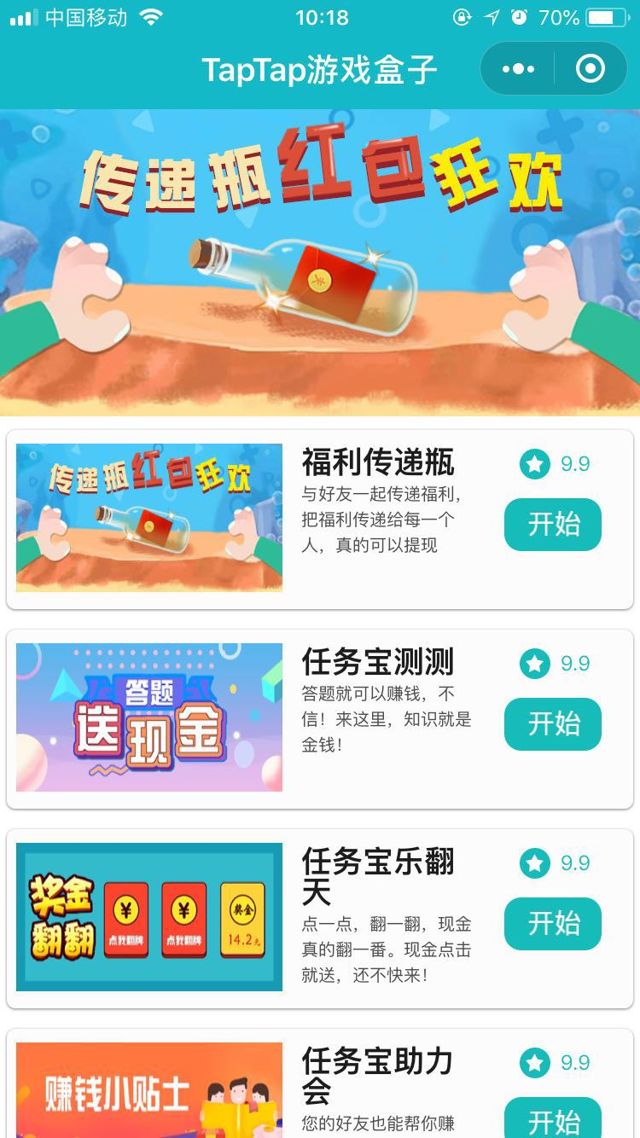Screen dimensions: 640x1138
Task: Start the 福利传递瓶 game
Action: [x=552, y=524]
